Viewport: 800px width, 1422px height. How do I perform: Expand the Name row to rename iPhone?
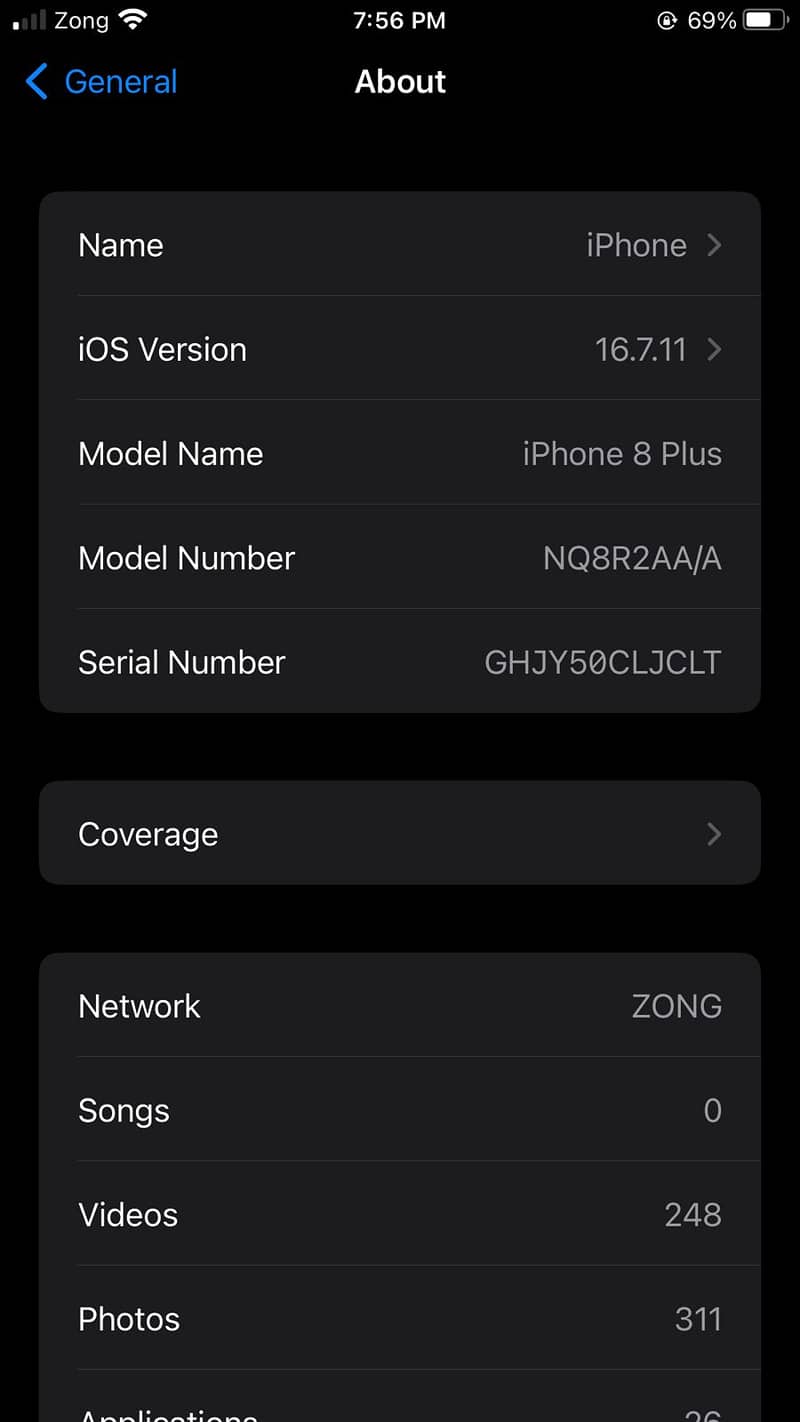coord(400,245)
